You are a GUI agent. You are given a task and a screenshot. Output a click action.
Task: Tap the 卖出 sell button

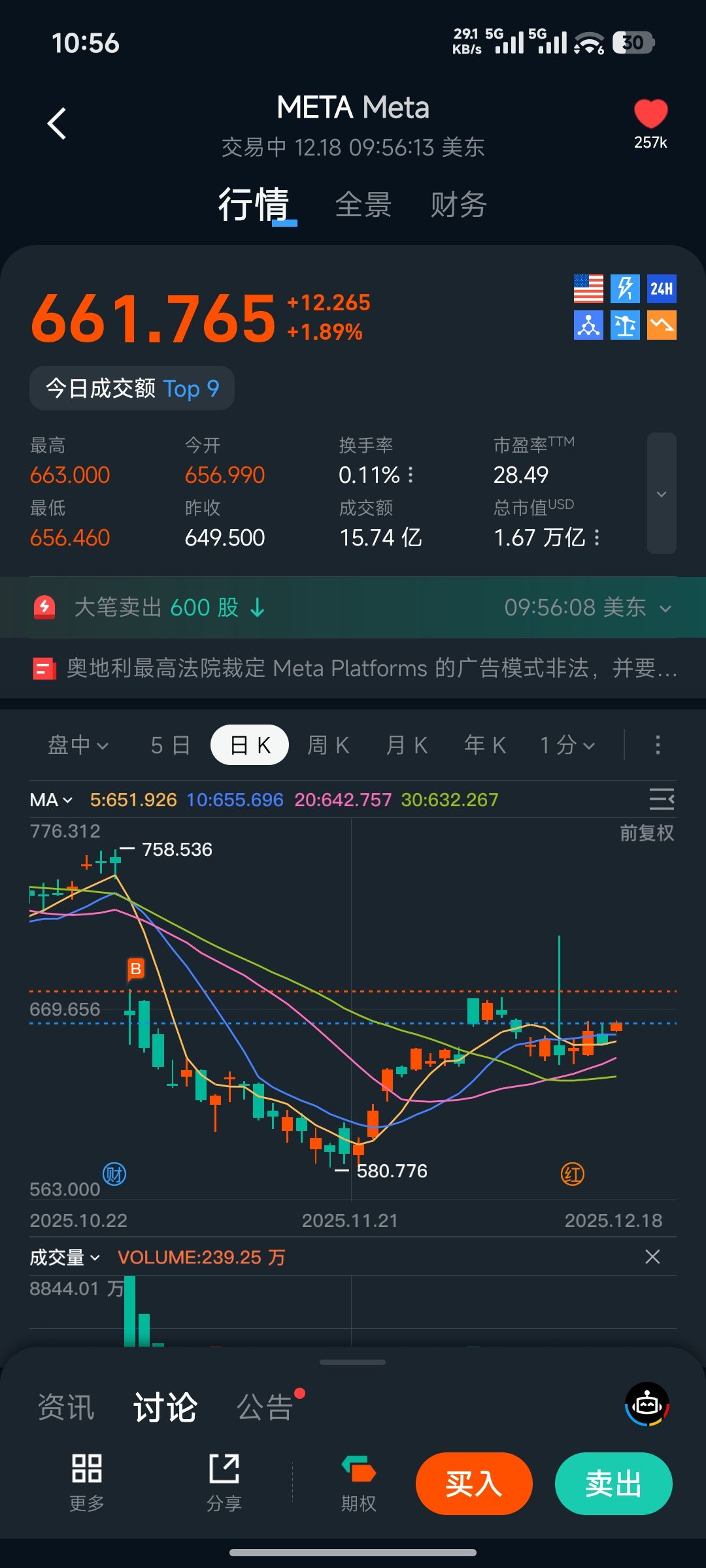point(613,1484)
